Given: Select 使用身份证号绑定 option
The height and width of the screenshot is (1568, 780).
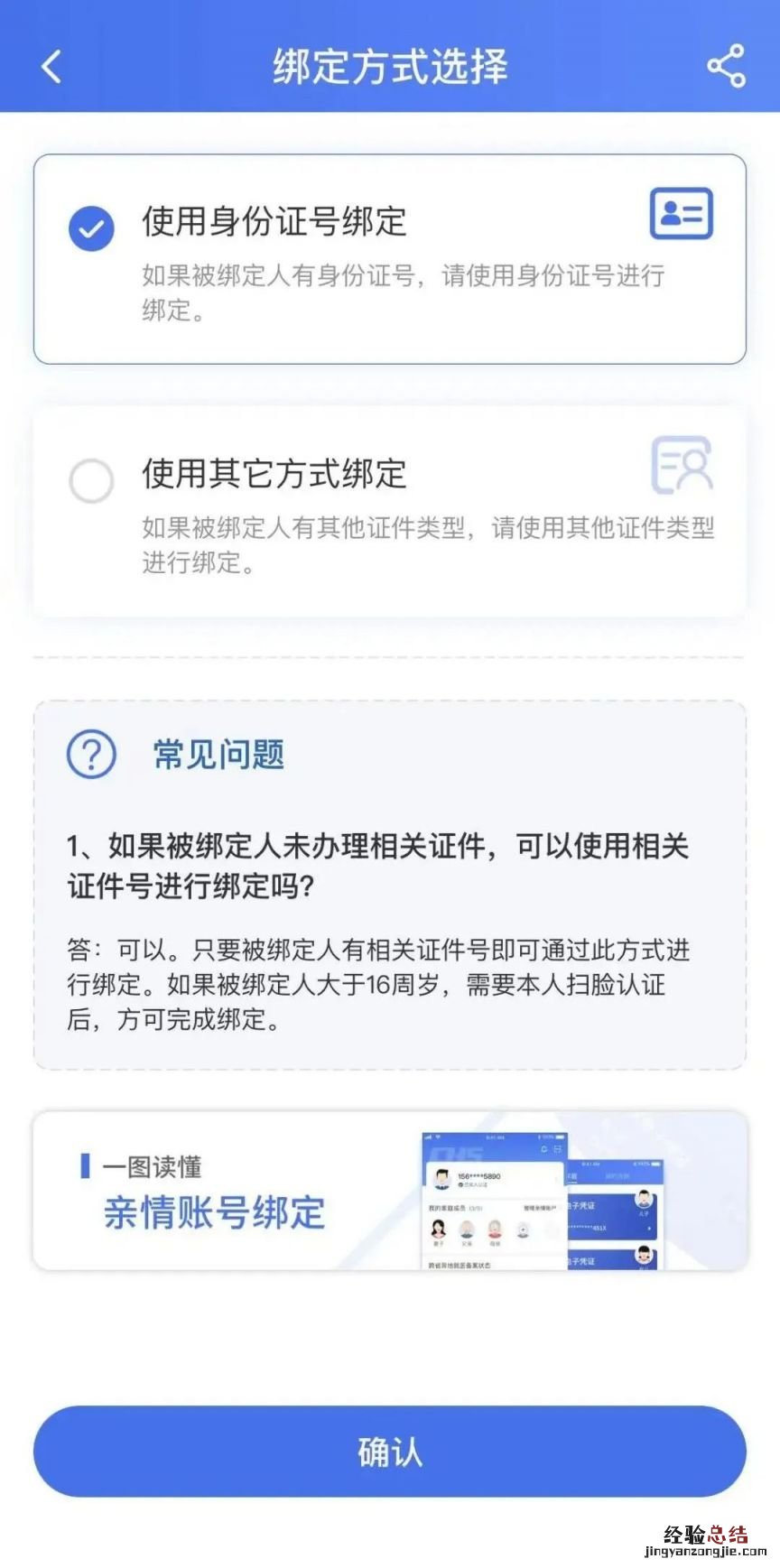Looking at the screenshot, I should (92, 228).
